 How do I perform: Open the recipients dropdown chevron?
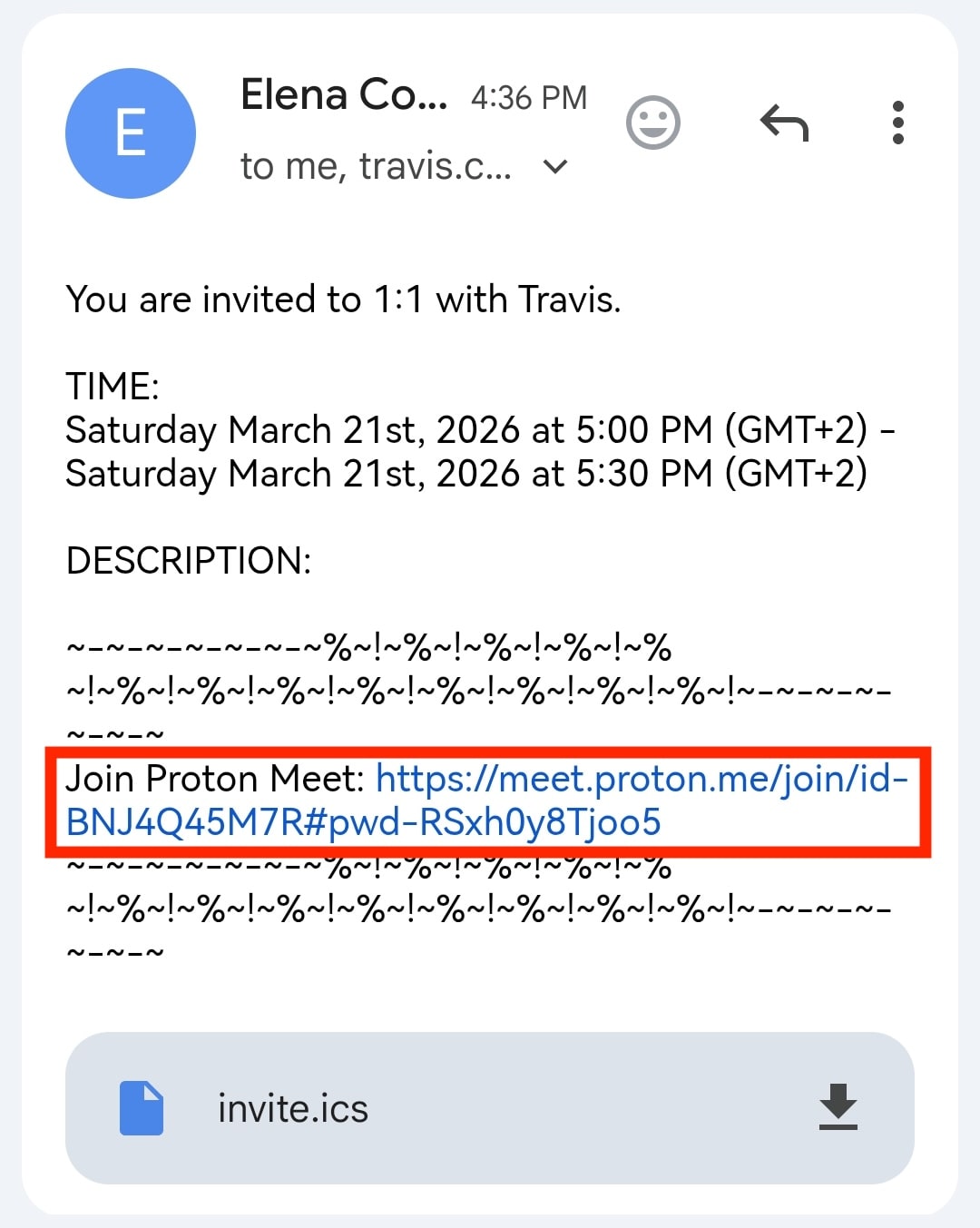[x=555, y=167]
